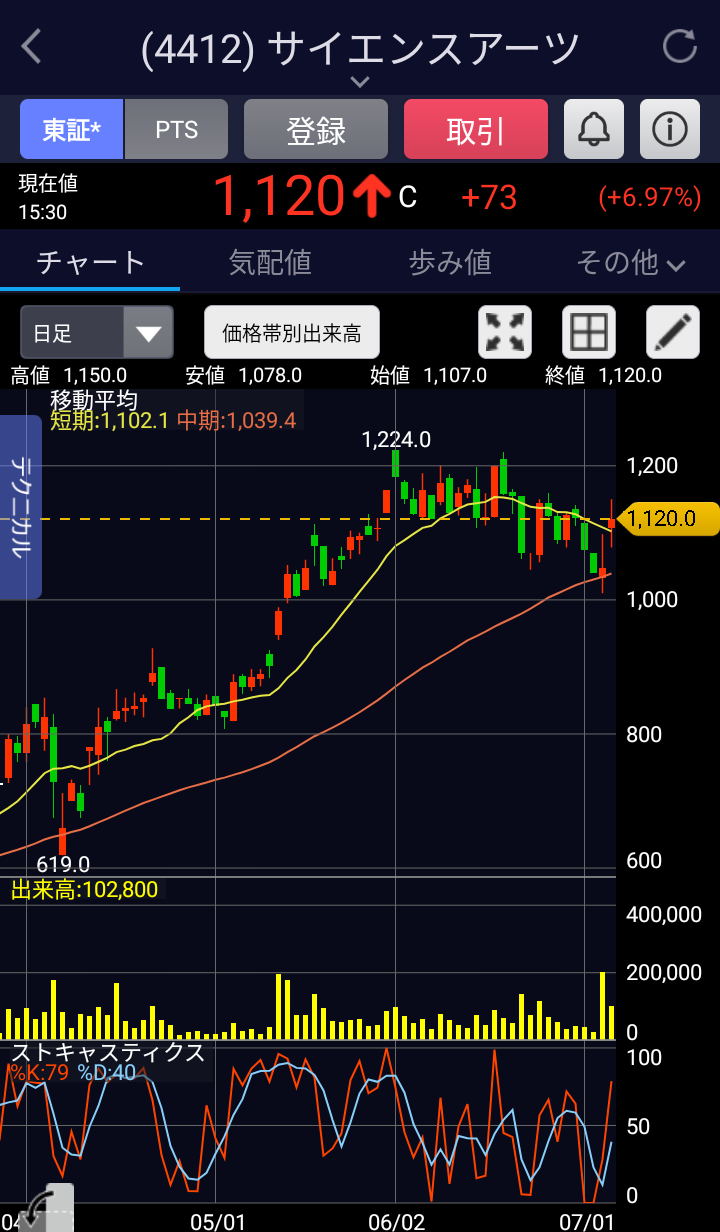Switch to the PTS market
The image size is (720, 1232).
[177, 130]
